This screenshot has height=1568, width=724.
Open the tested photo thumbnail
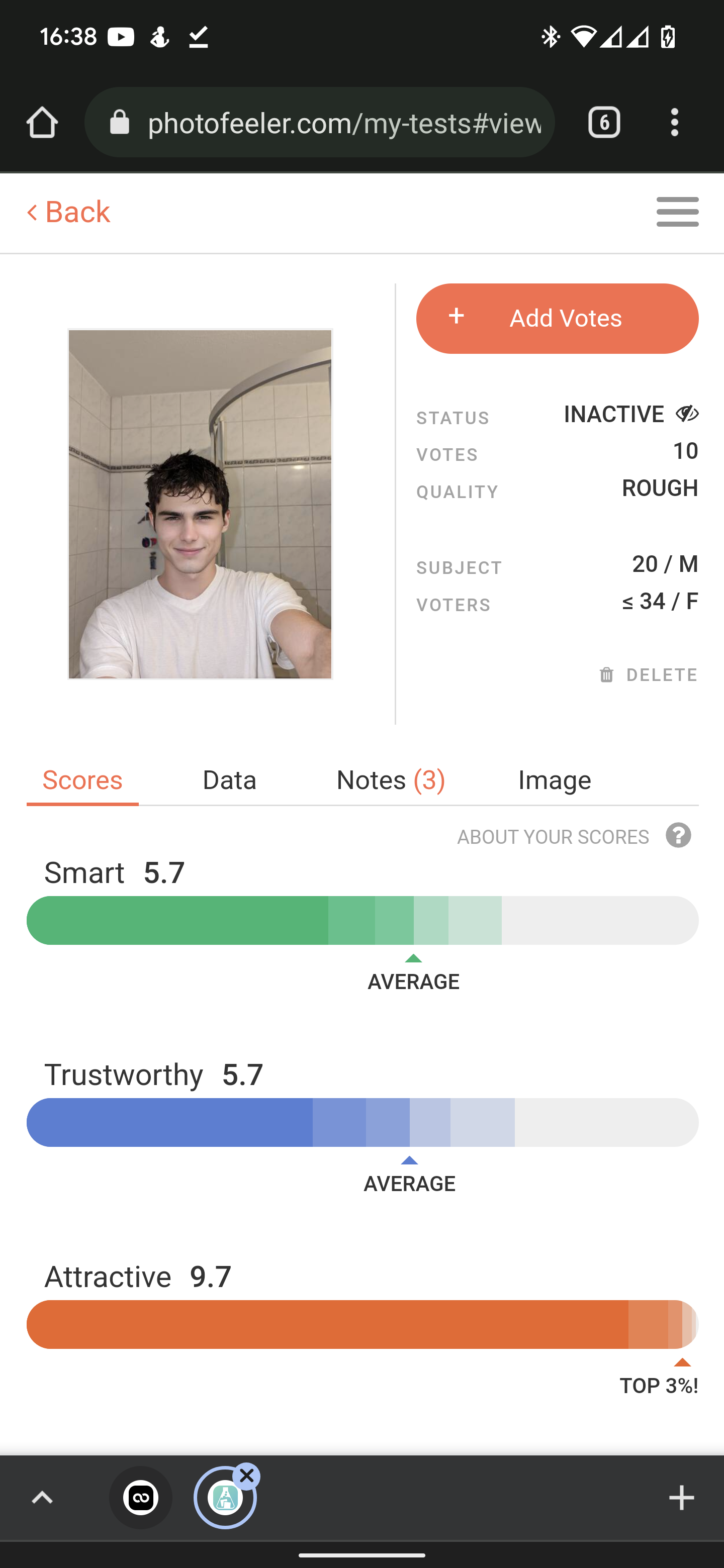[x=200, y=504]
